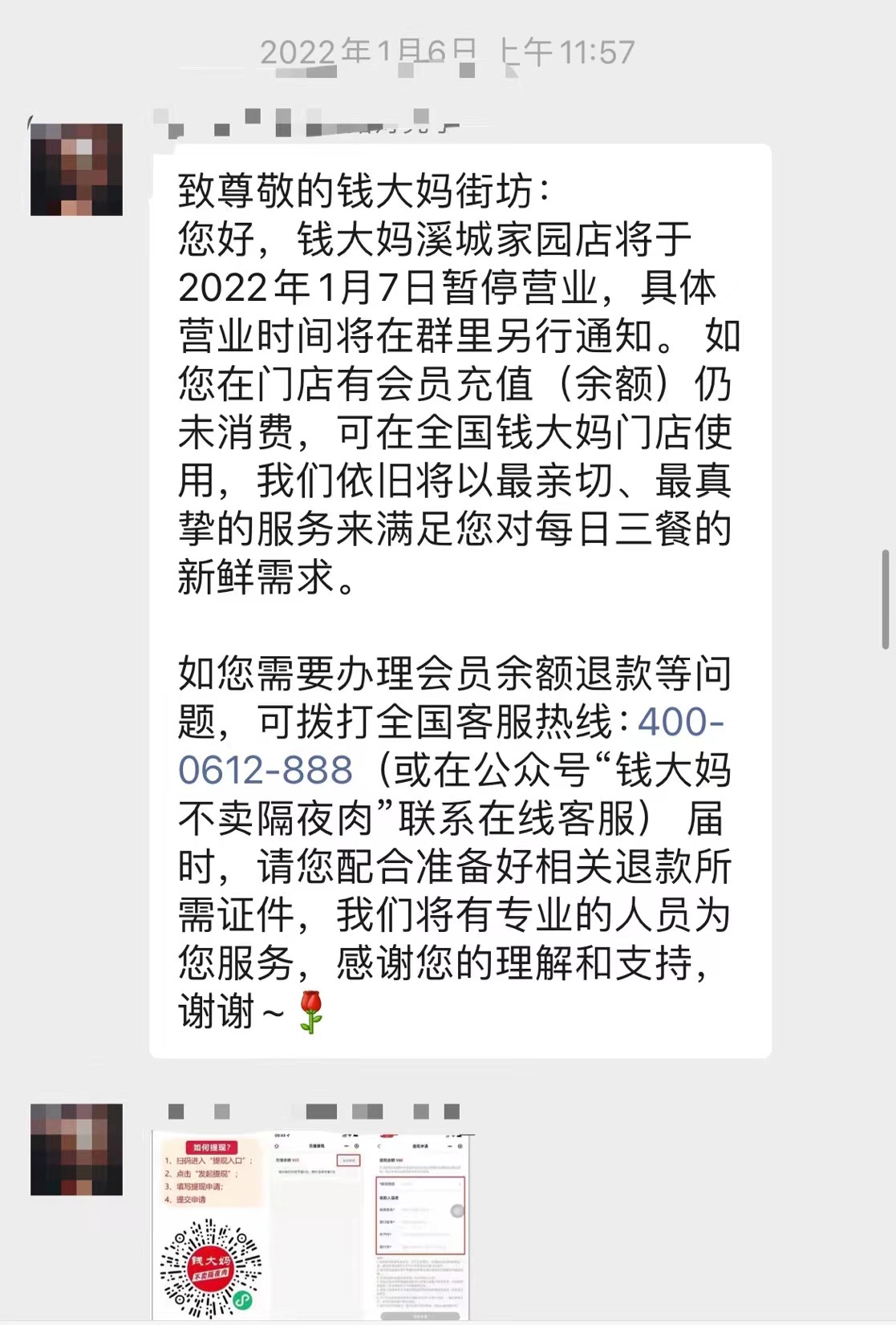This screenshot has width=896, height=1325.
Task: Click the "…" capsule icon in the mini-program header
Action: coord(347,1145)
